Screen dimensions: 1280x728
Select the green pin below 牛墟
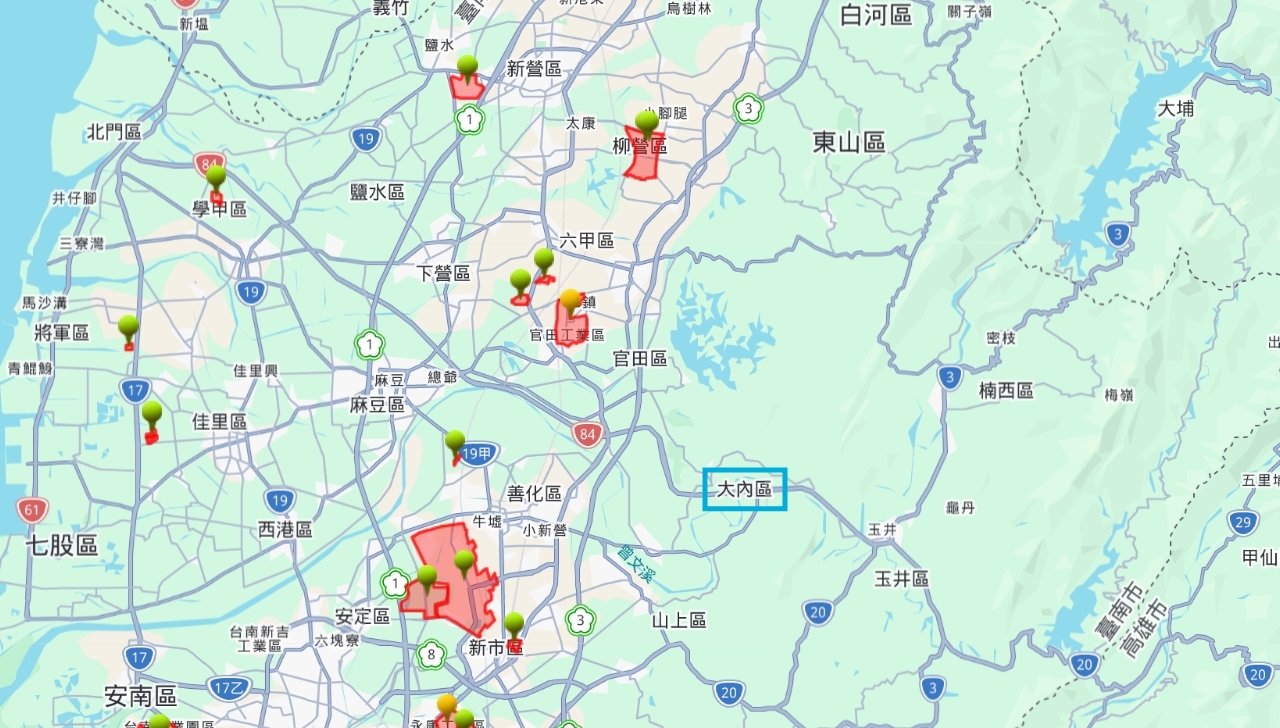click(x=464, y=562)
